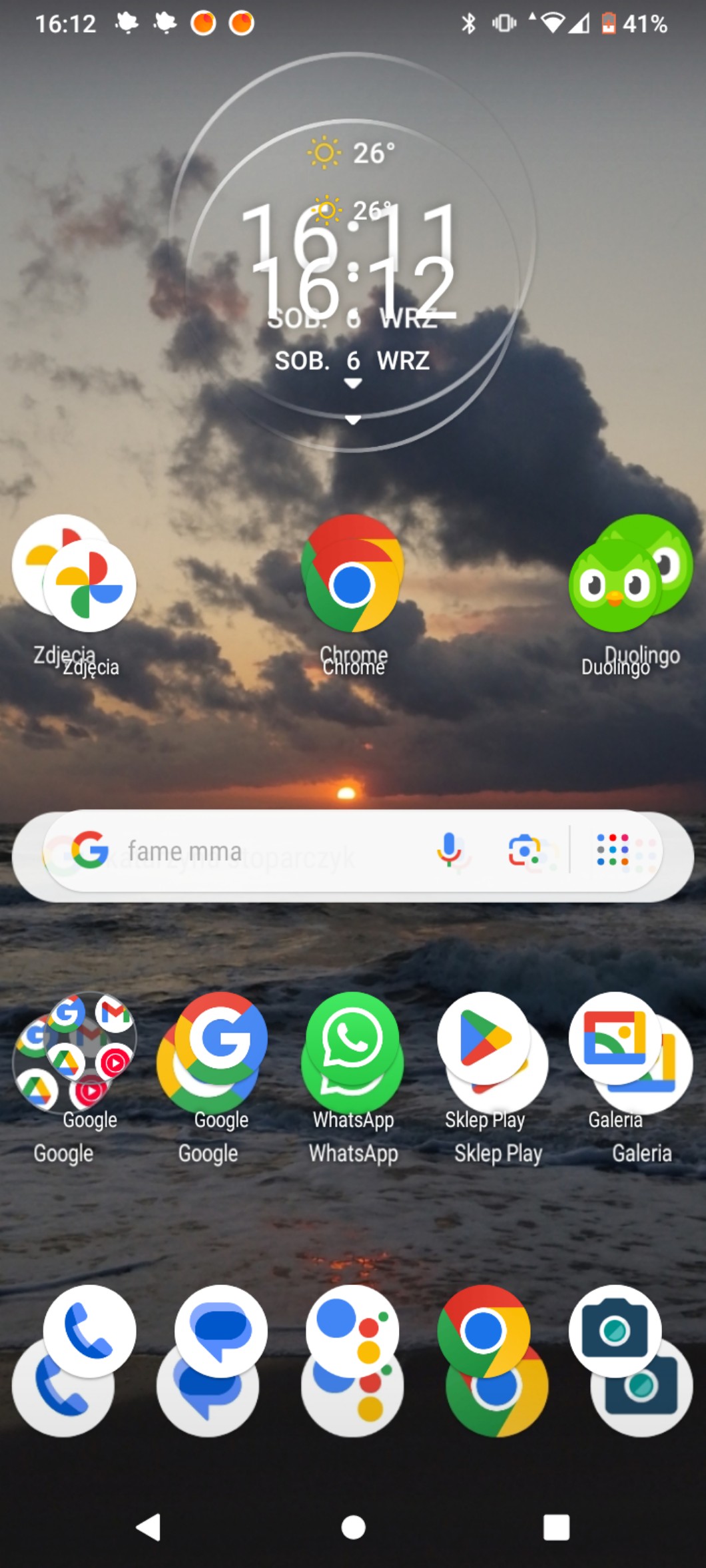Screen dimensions: 706x1568
Task: Open the Galeria app
Action: [615, 1039]
